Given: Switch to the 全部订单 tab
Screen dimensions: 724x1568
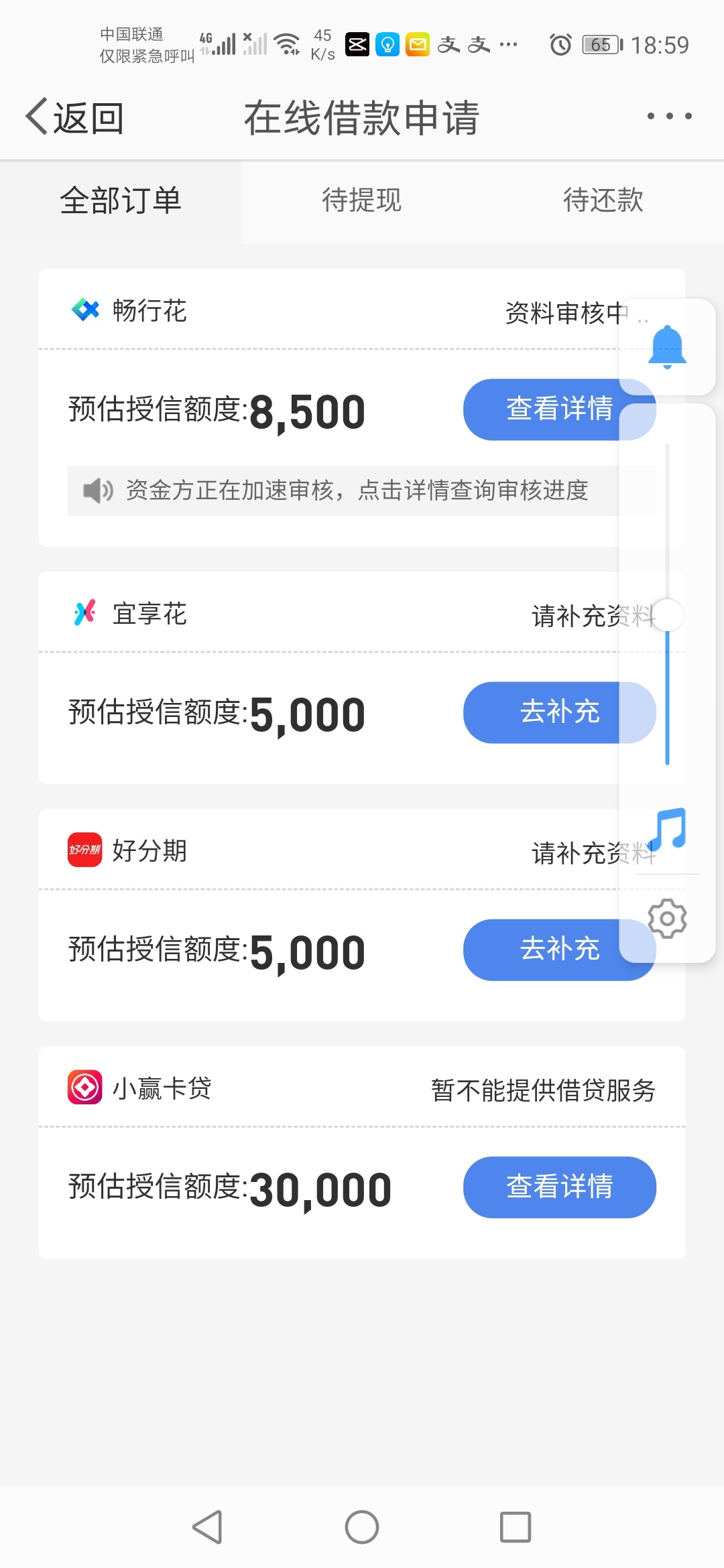Looking at the screenshot, I should pos(121,201).
